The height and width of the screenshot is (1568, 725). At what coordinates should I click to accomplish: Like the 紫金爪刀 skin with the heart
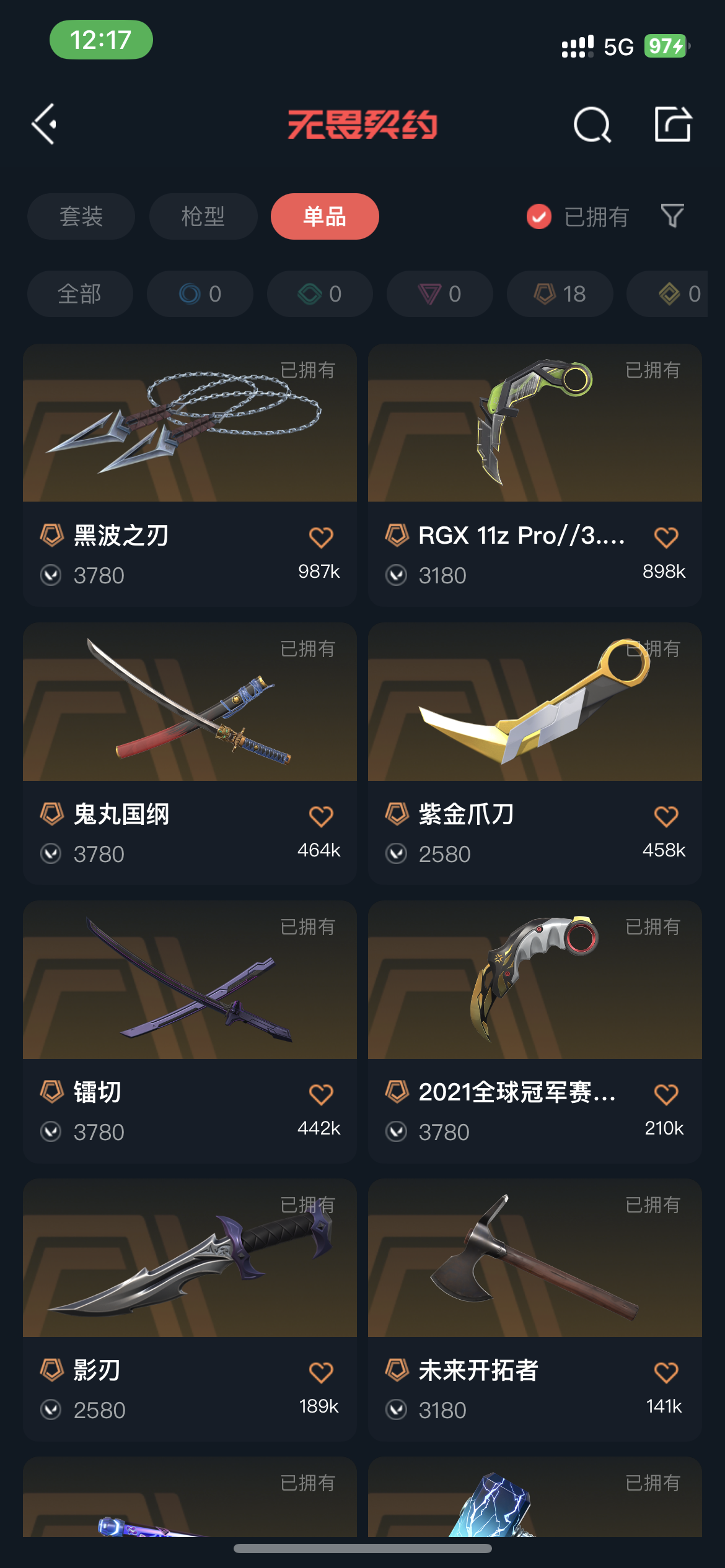pyautogui.click(x=666, y=816)
